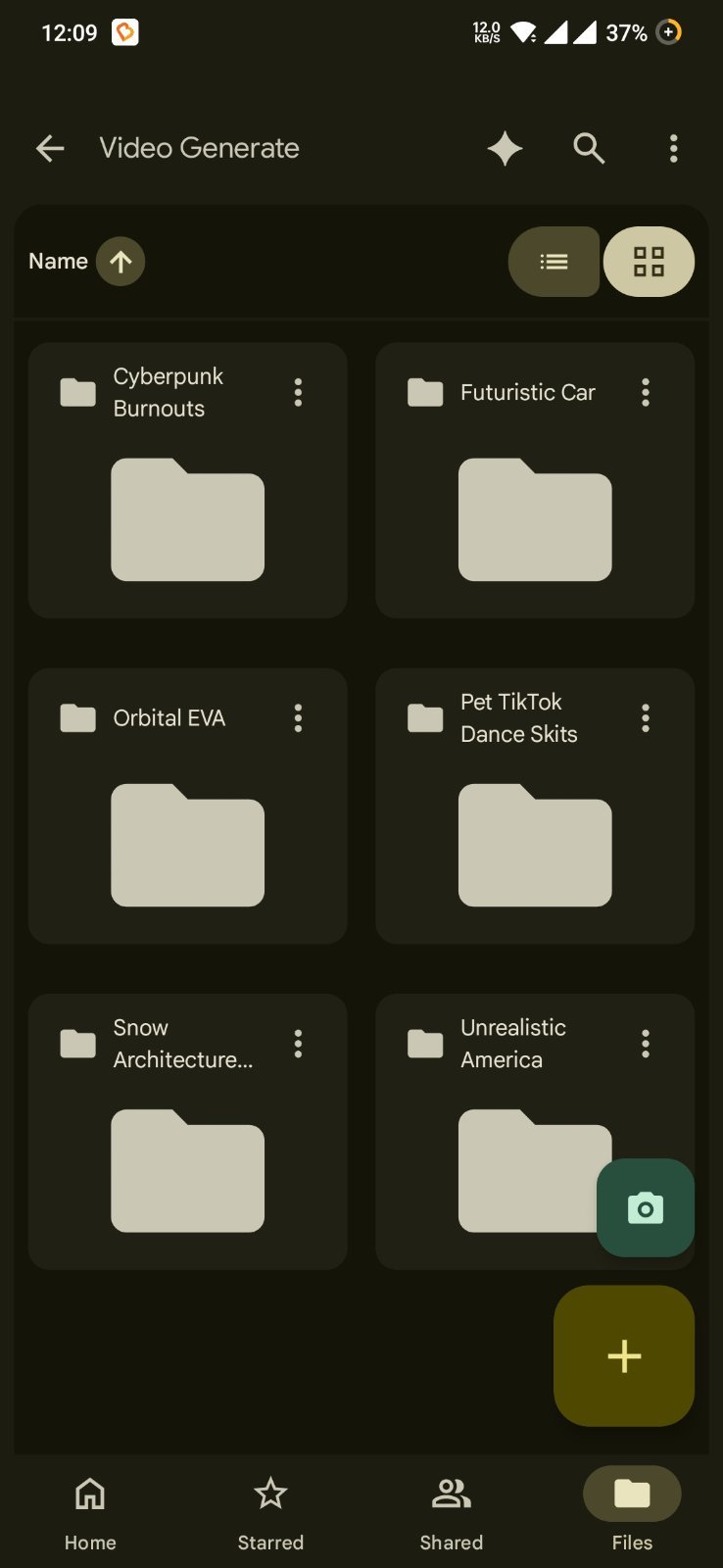
Task: Open the Gemini sparkle icon
Action: pos(505,149)
